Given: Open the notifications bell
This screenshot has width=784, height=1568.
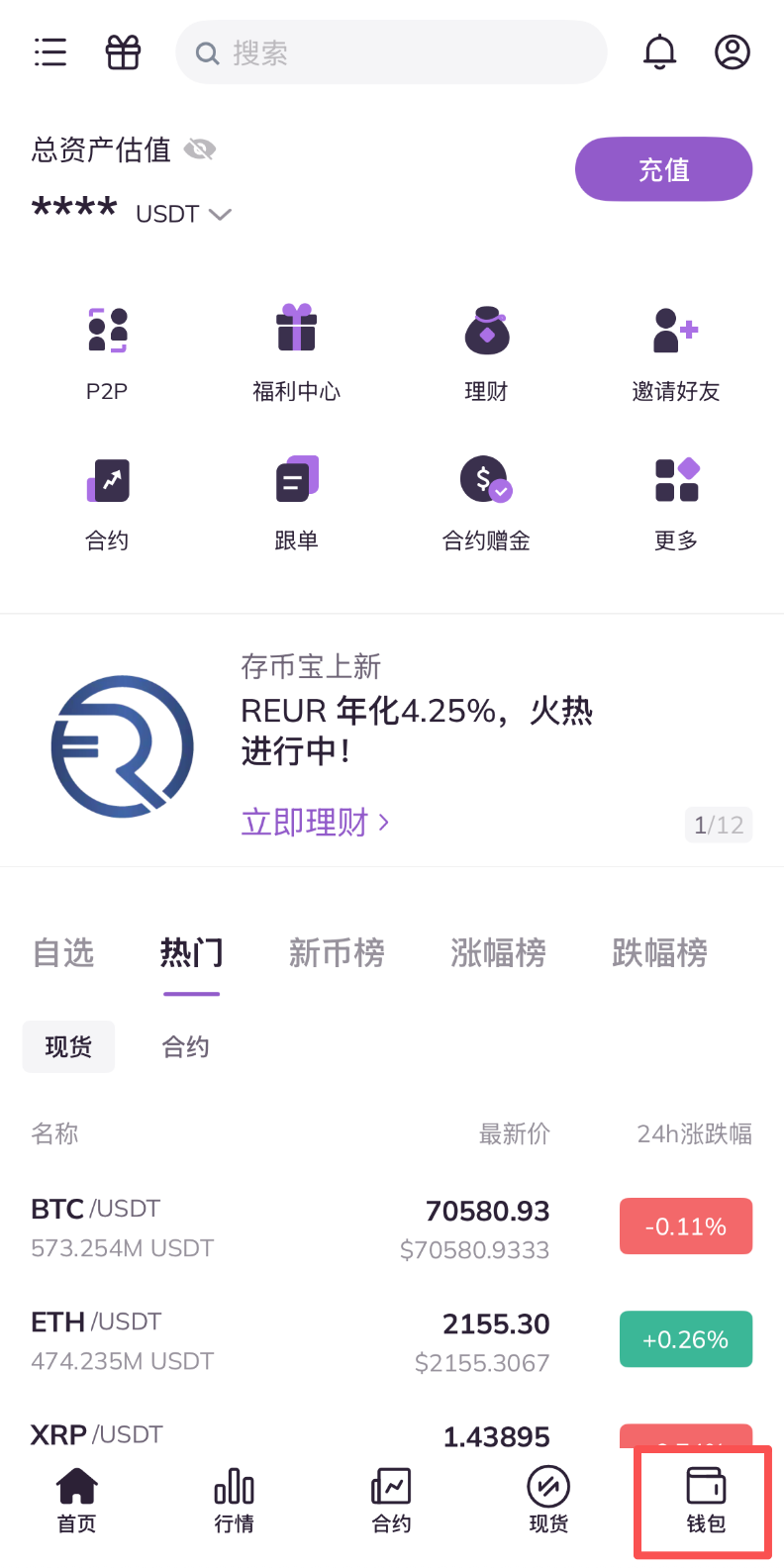Looking at the screenshot, I should tap(659, 51).
